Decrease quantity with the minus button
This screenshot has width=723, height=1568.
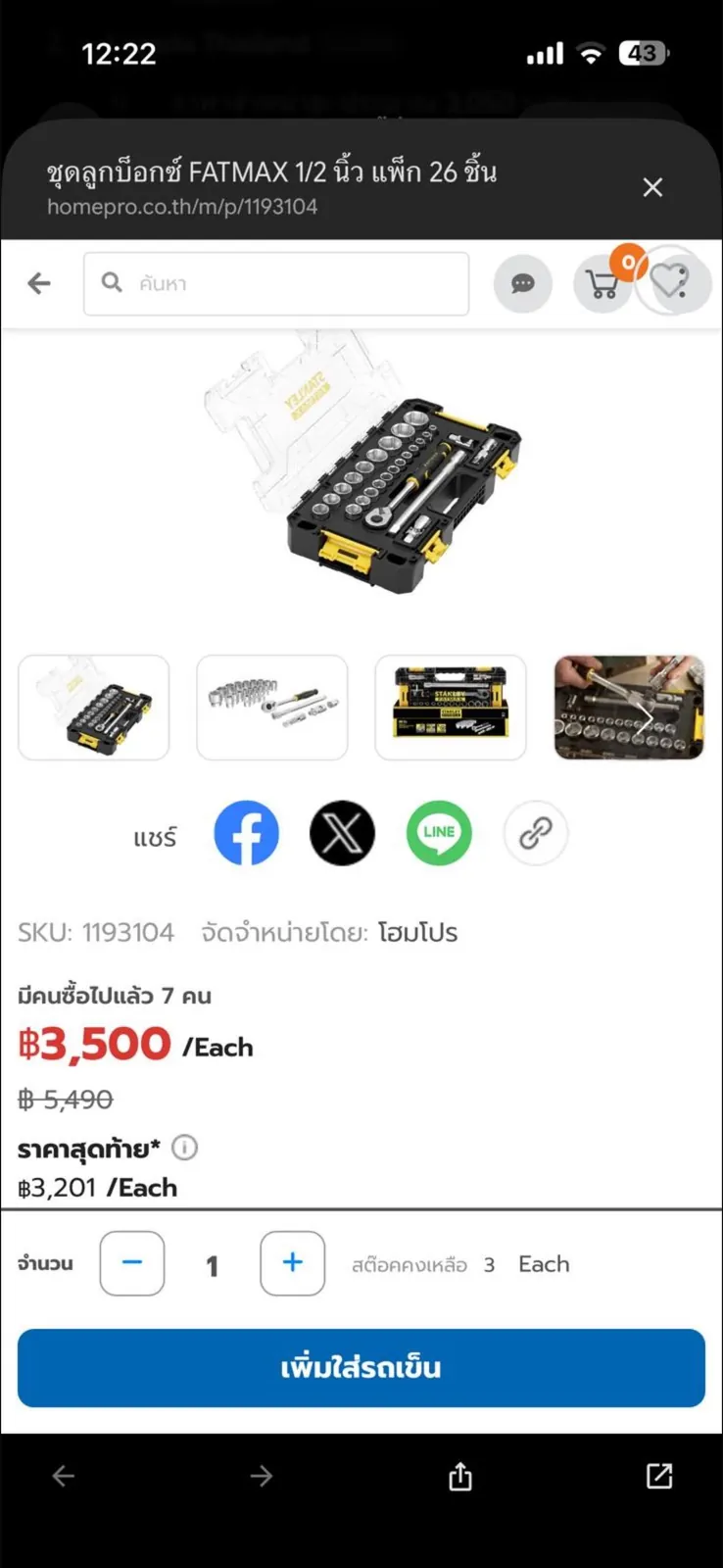132,1263
